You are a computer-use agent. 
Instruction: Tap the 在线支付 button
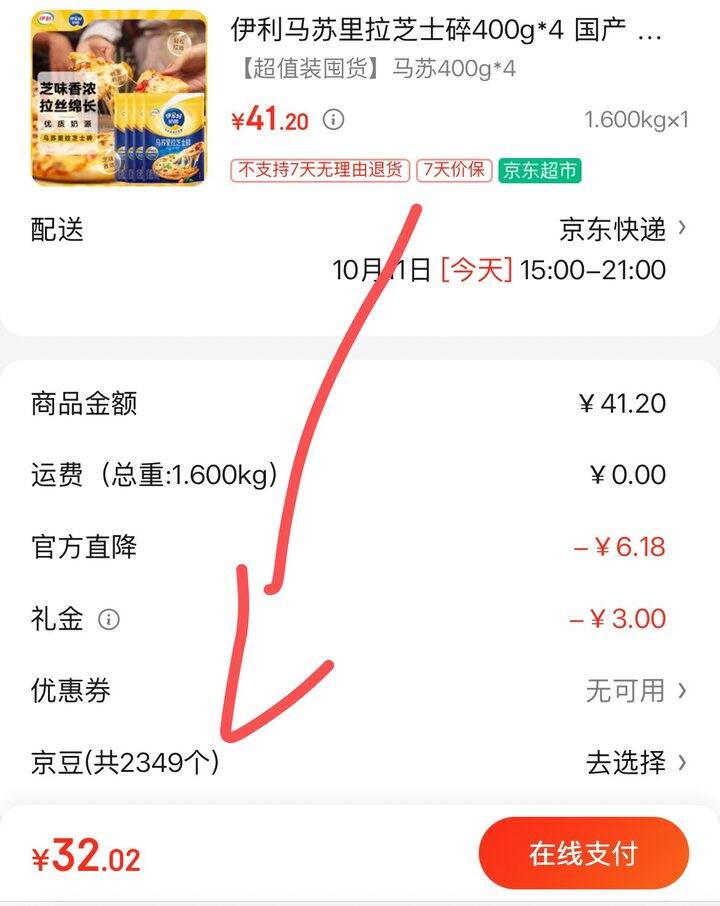pos(583,853)
